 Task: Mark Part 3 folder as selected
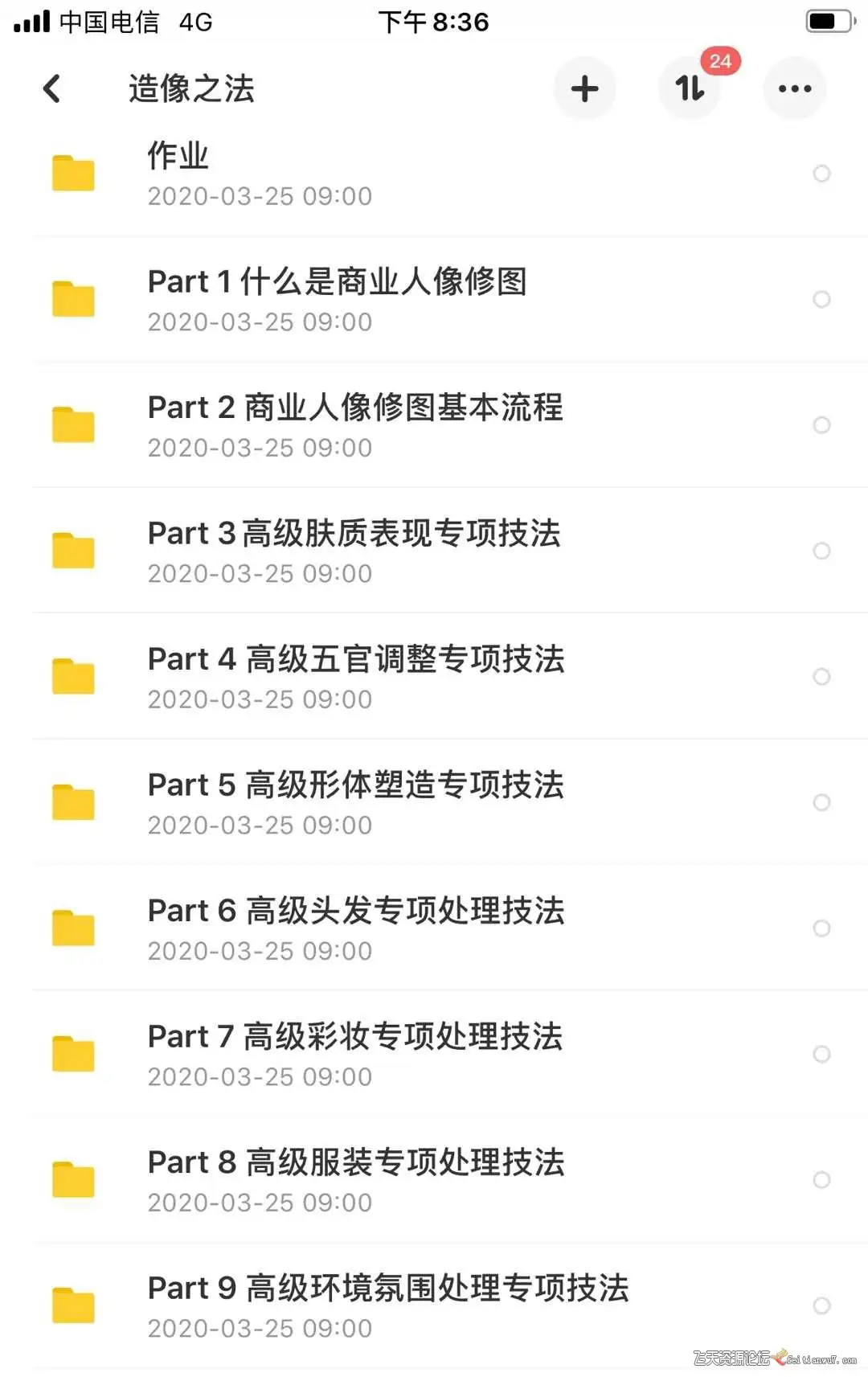click(x=821, y=551)
